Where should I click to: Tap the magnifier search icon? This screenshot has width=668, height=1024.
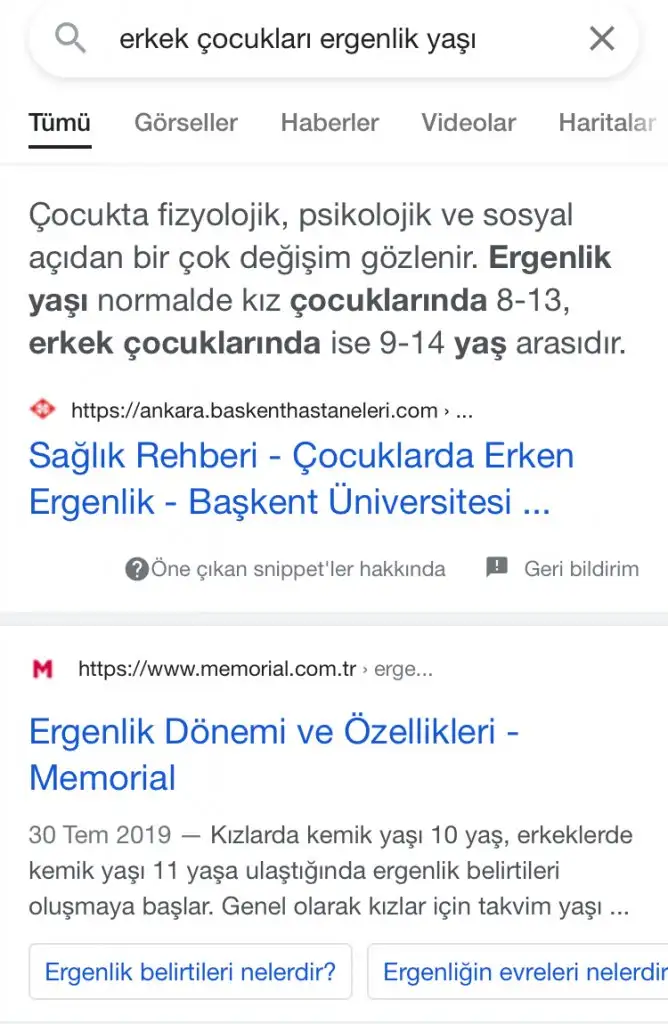pyautogui.click(x=70, y=40)
